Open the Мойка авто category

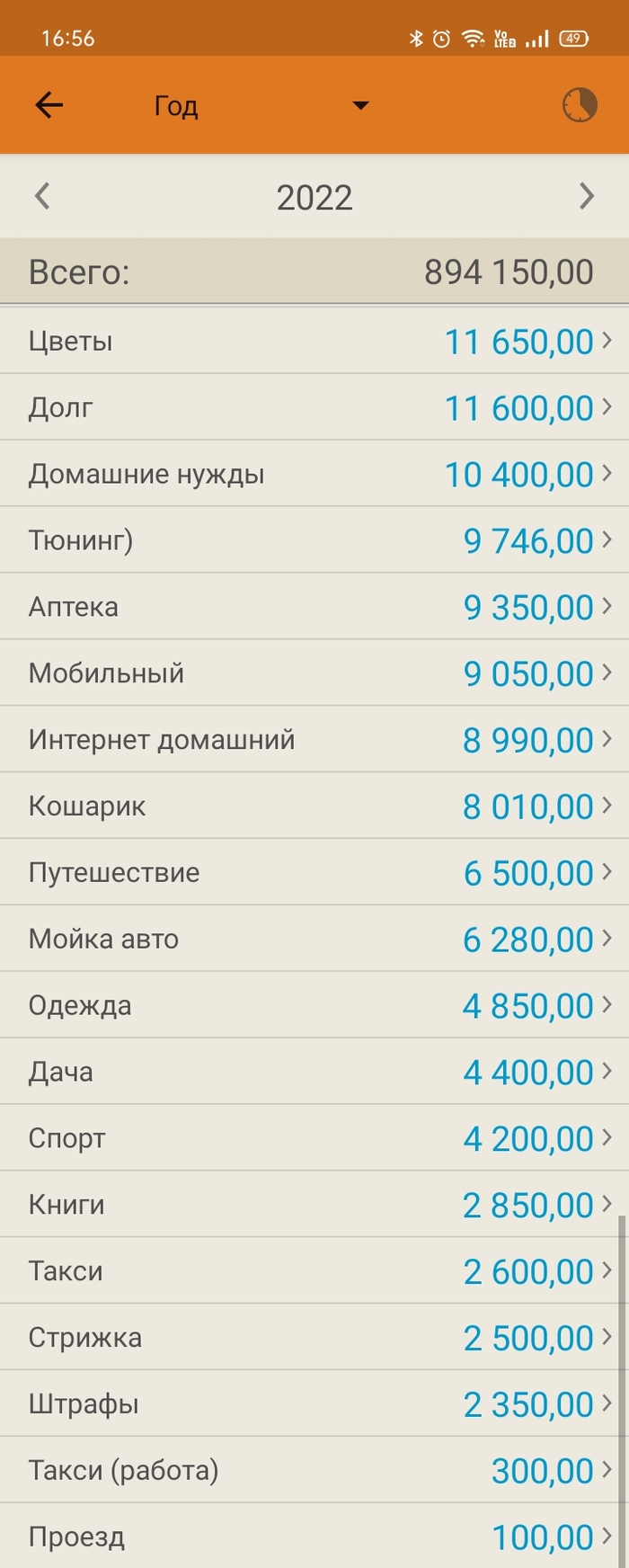(314, 940)
